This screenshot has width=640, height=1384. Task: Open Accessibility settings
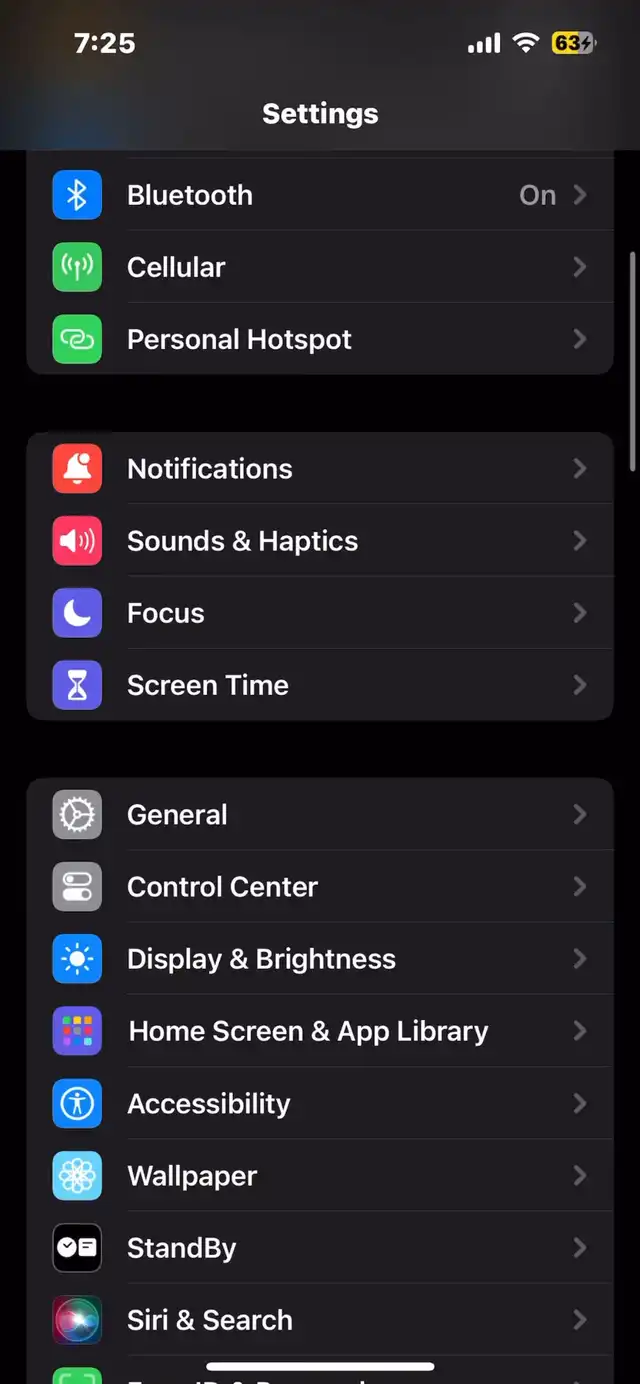[320, 1103]
